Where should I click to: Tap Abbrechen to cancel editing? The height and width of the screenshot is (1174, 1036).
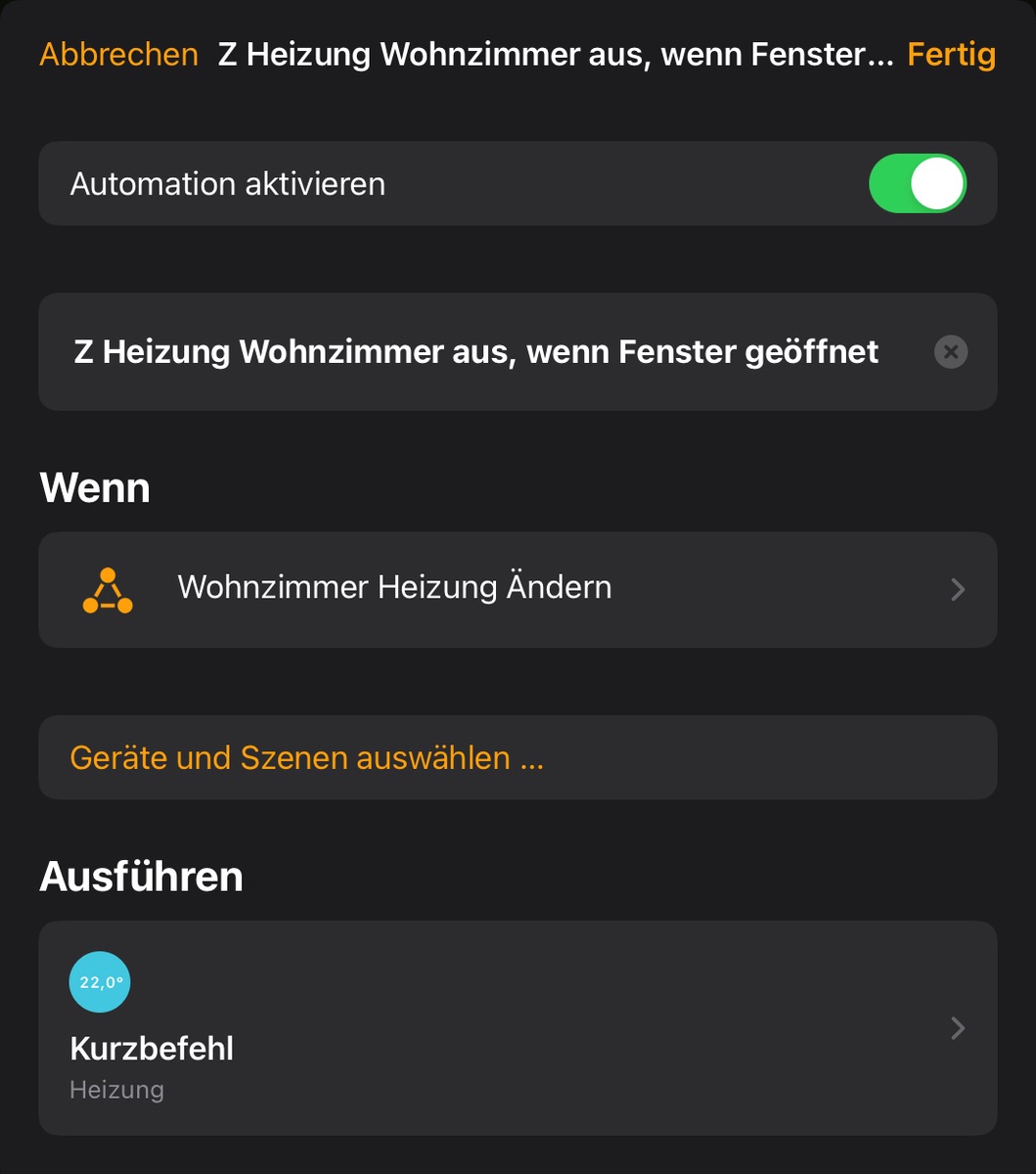tap(118, 55)
